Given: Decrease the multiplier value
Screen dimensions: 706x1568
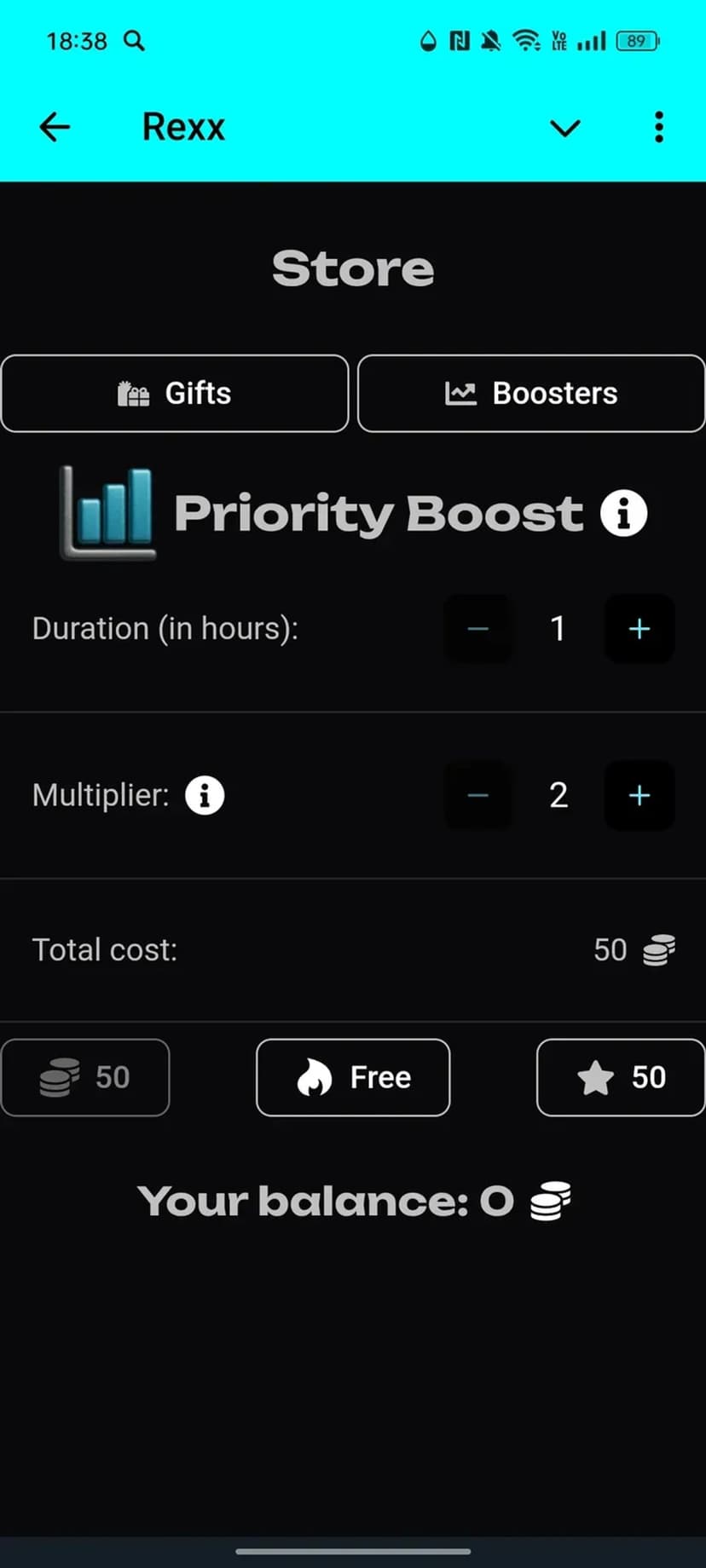Looking at the screenshot, I should (478, 795).
